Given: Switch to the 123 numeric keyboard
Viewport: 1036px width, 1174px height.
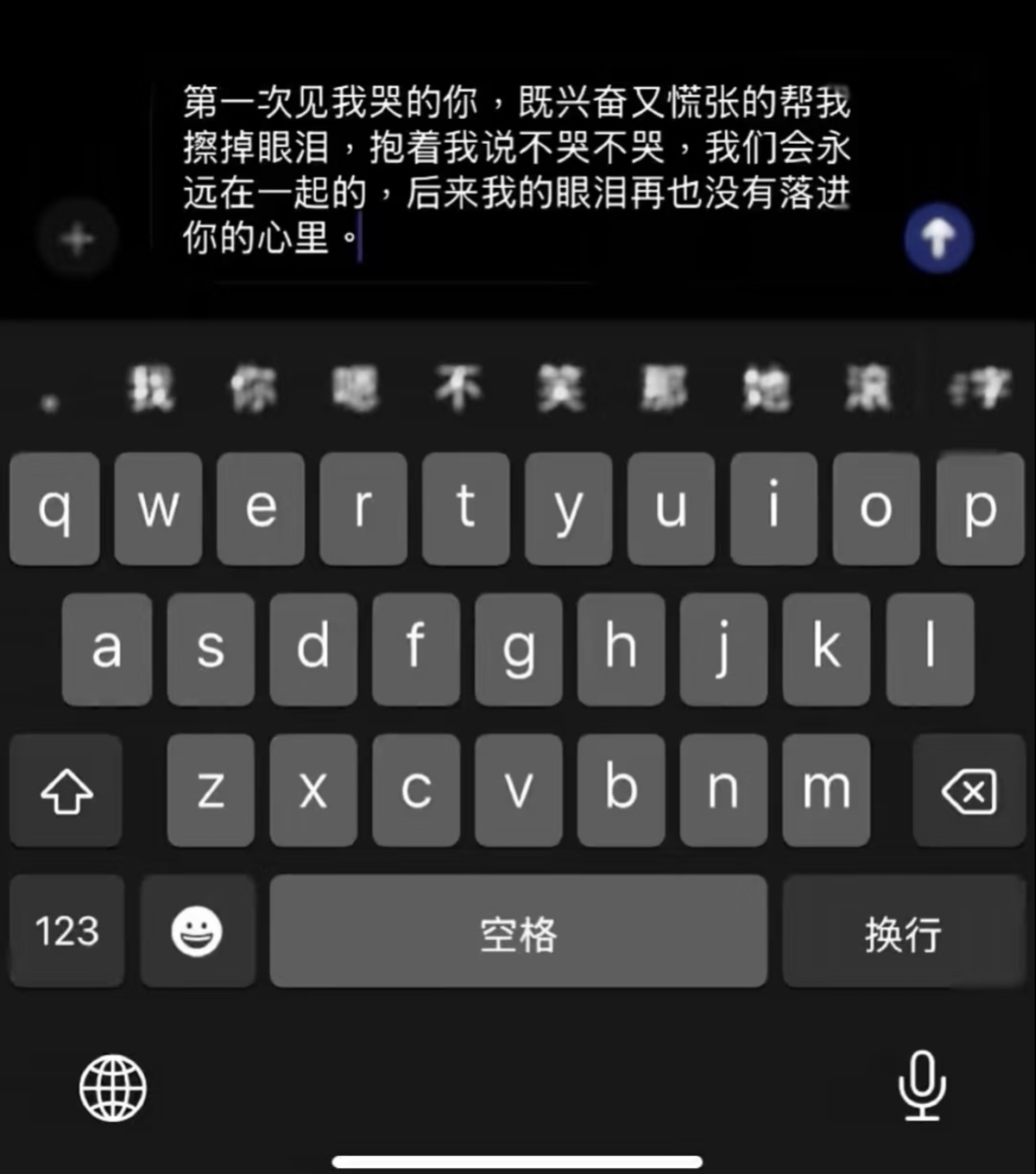Looking at the screenshot, I should [x=66, y=930].
